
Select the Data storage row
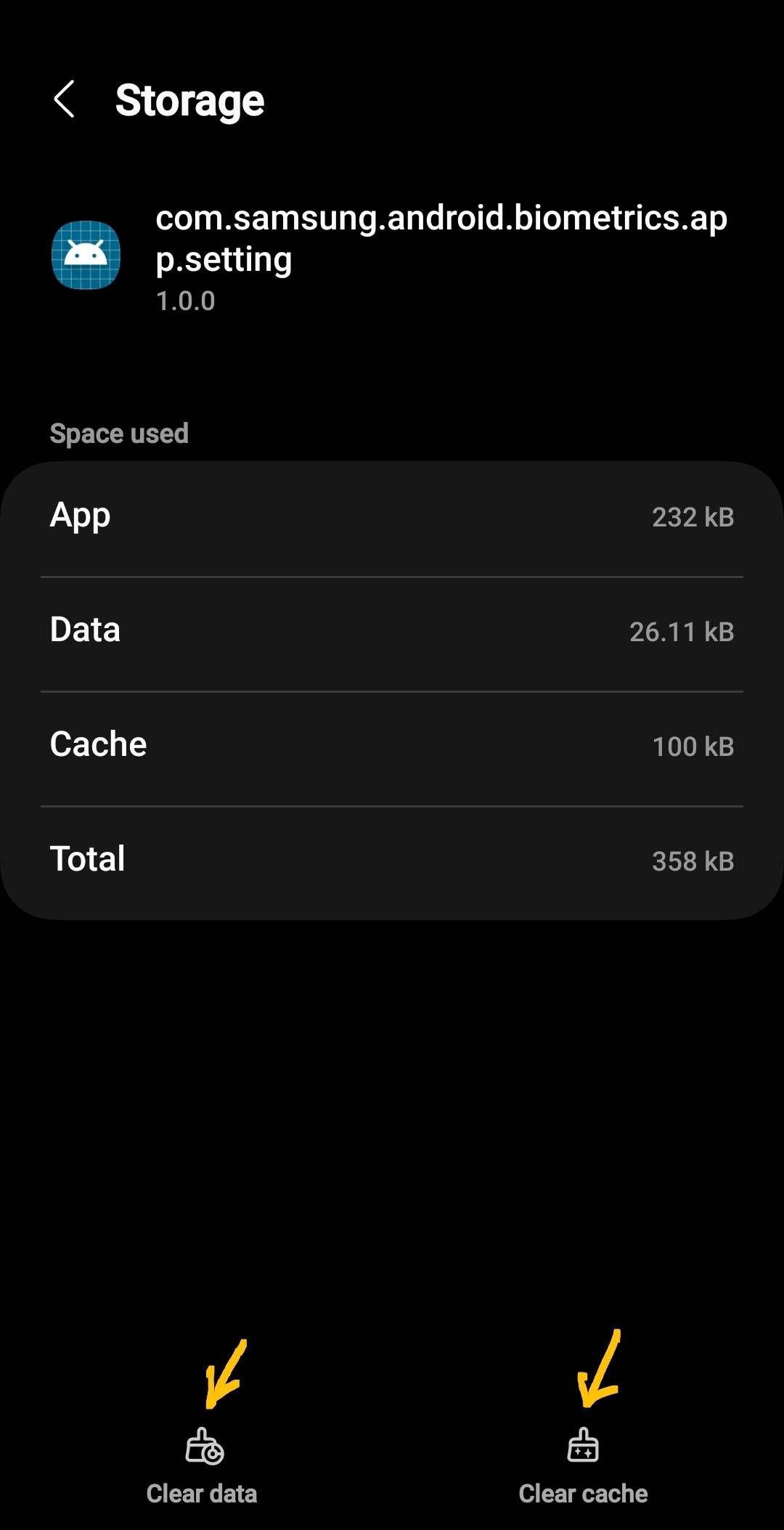click(x=392, y=630)
